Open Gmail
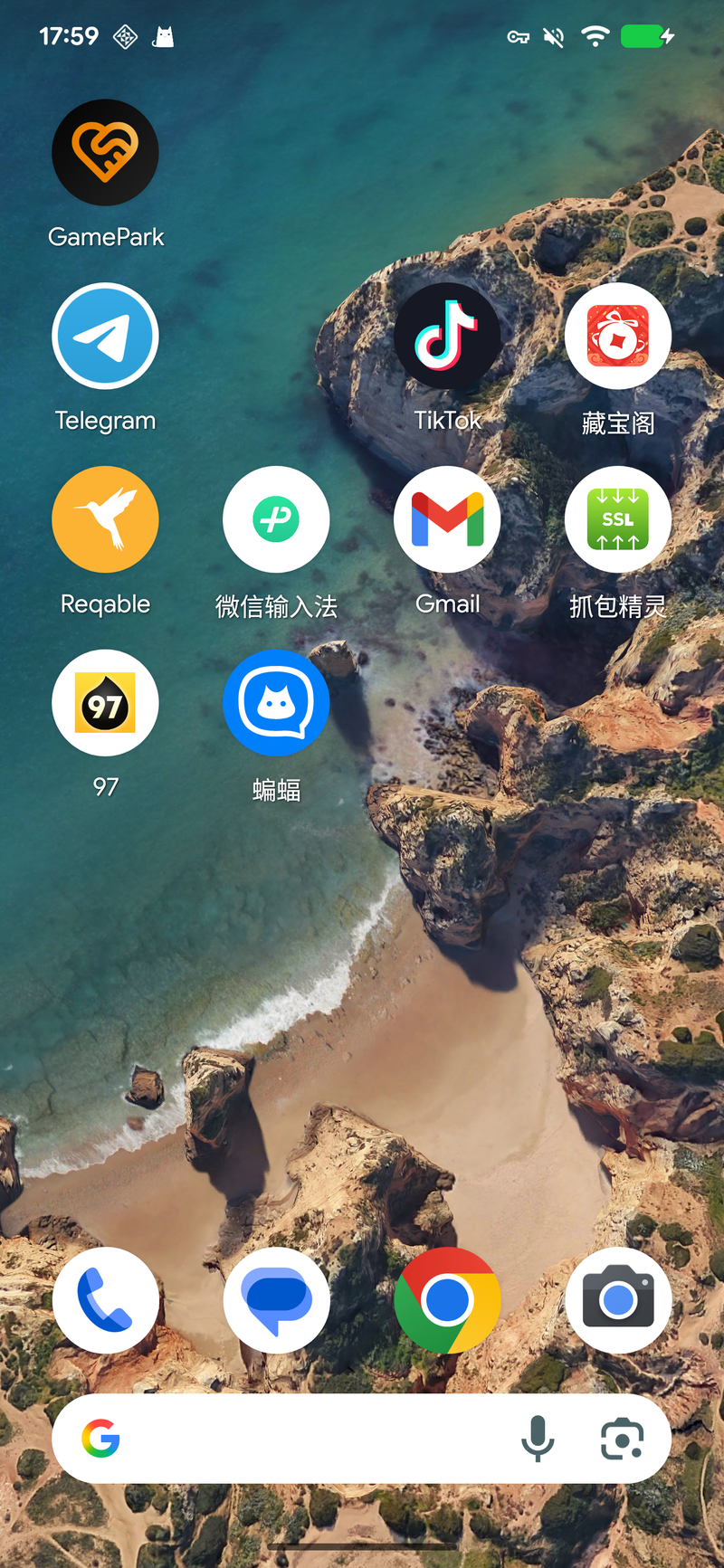 point(447,519)
